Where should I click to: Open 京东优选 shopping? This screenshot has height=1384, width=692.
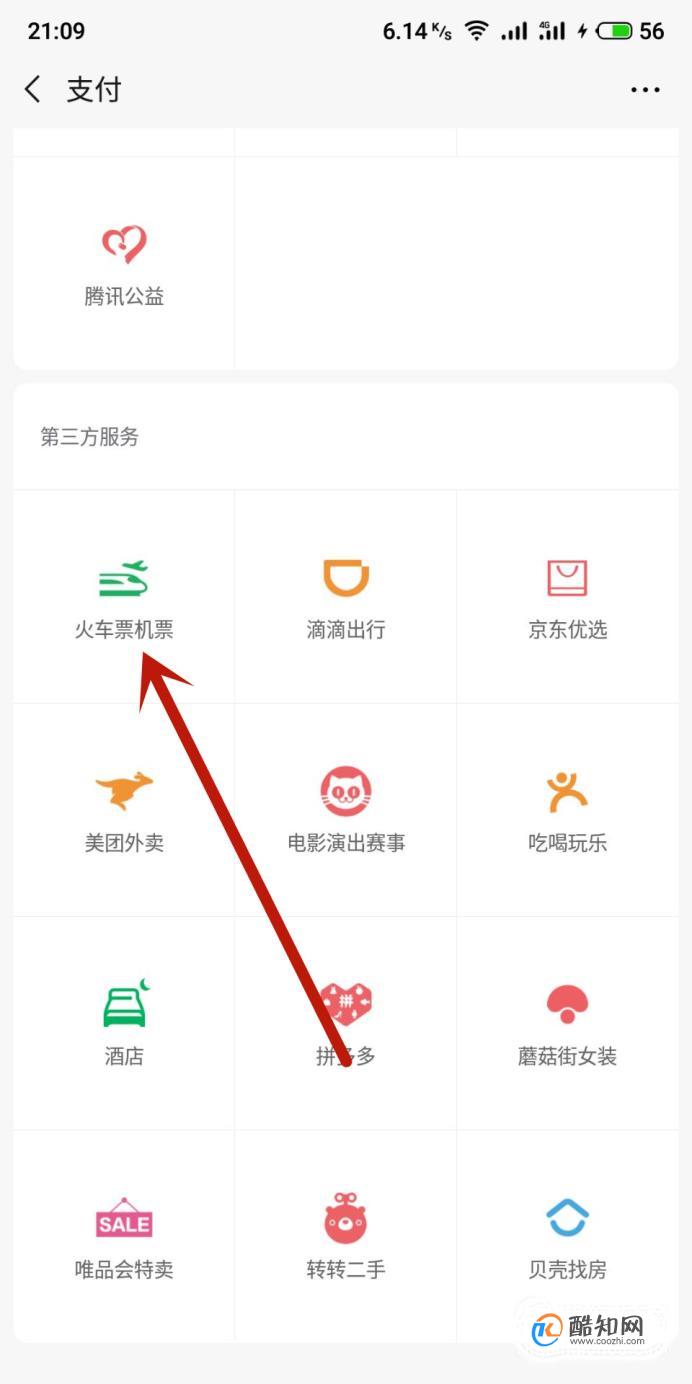pos(567,597)
